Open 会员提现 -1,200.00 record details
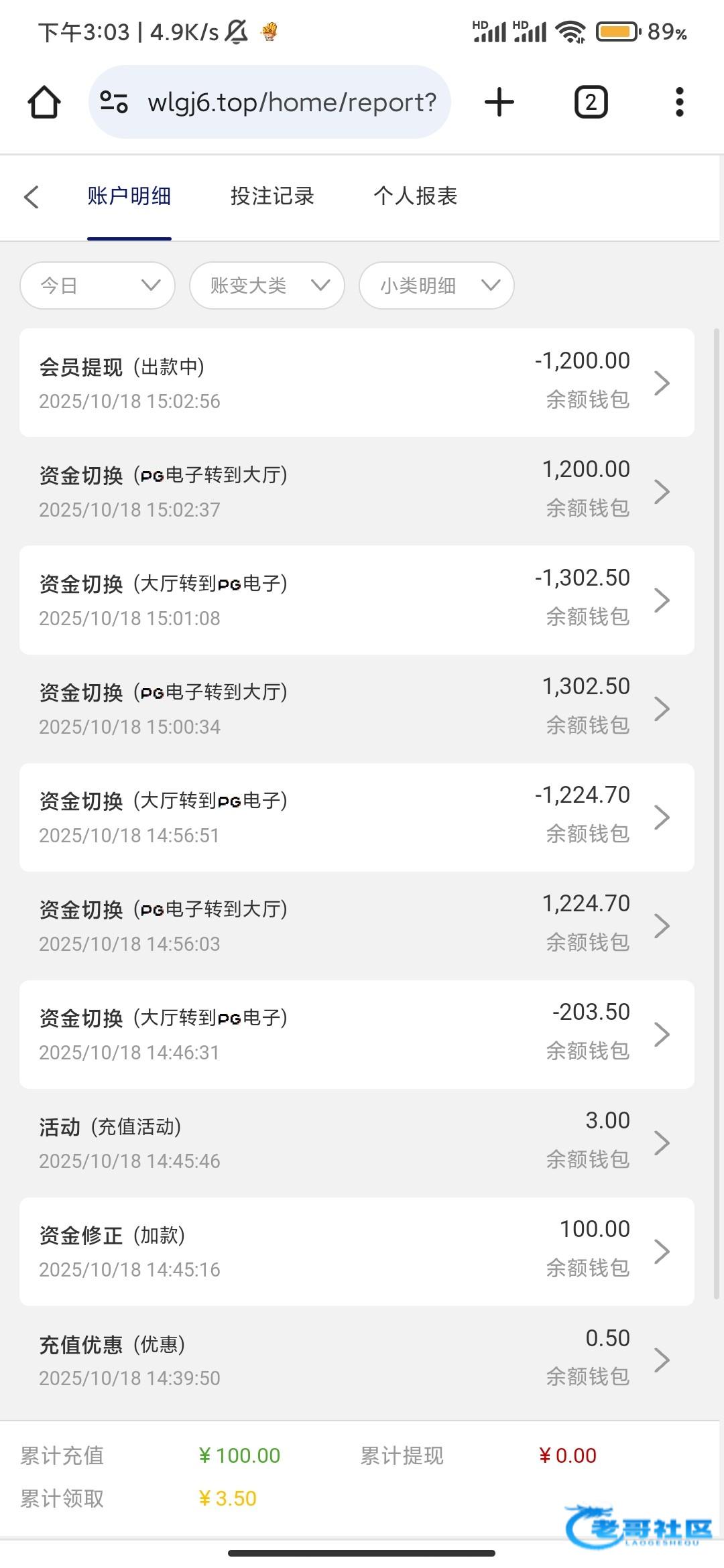 (357, 383)
